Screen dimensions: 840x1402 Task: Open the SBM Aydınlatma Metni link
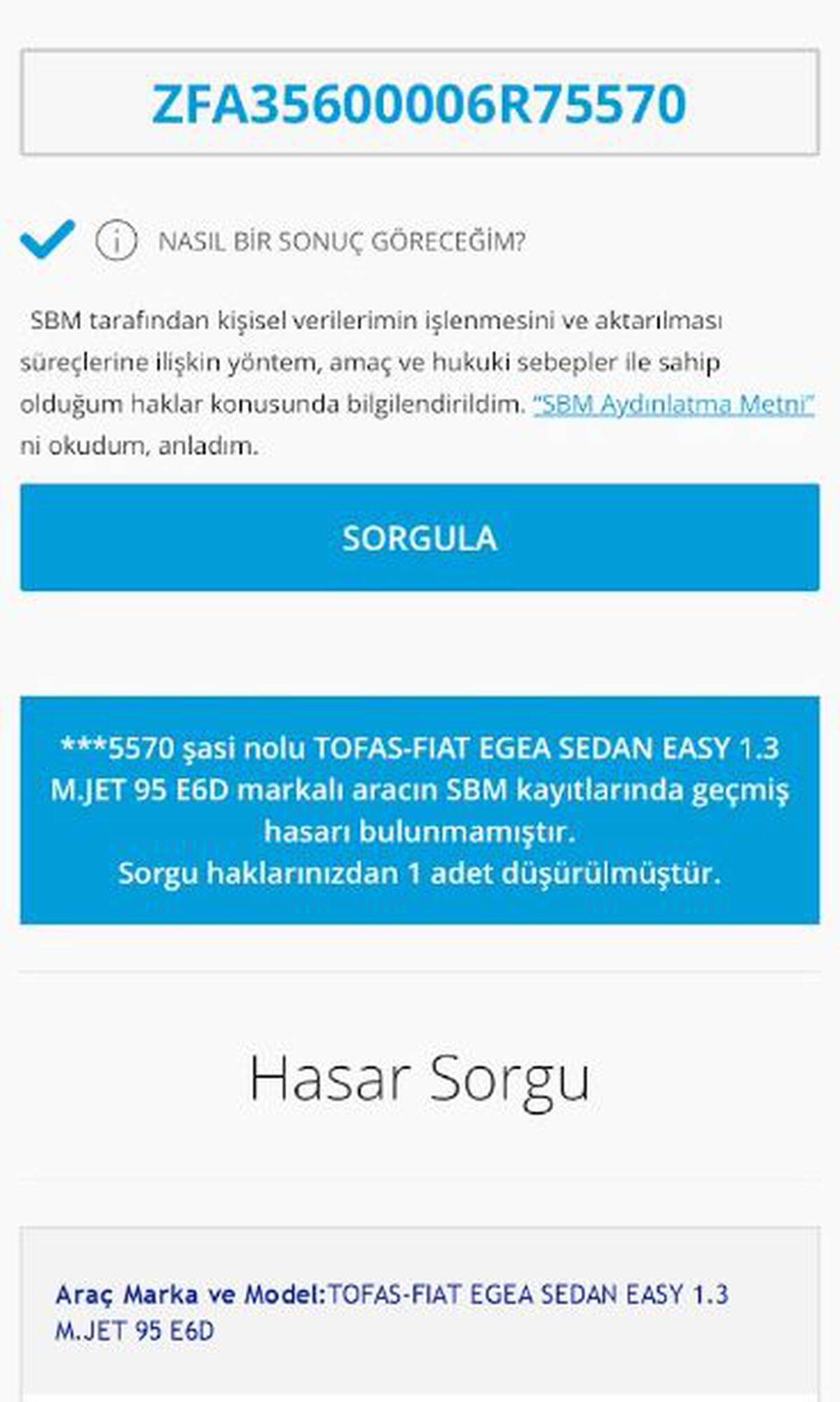(673, 404)
